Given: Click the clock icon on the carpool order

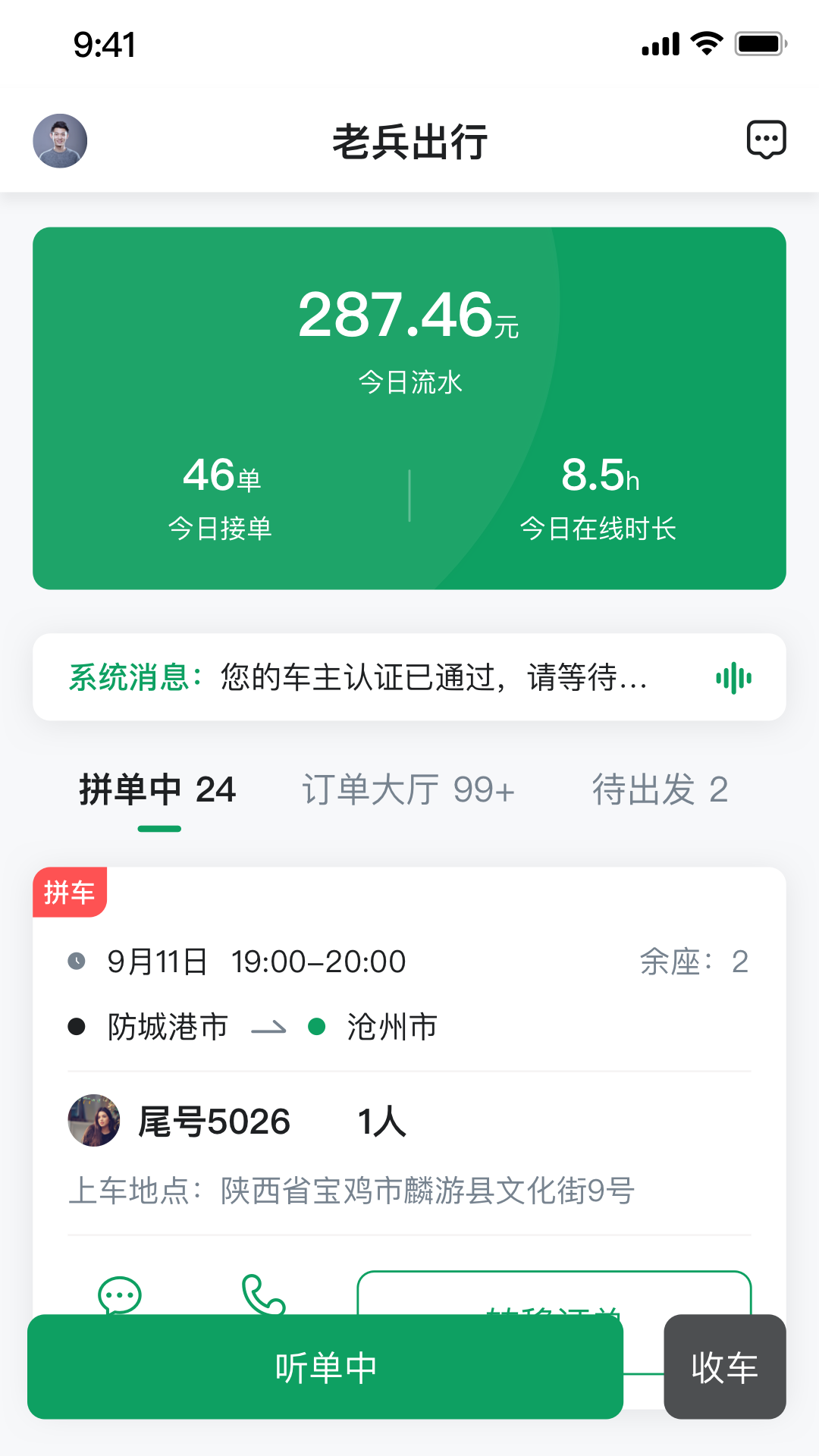Looking at the screenshot, I should 77,961.
